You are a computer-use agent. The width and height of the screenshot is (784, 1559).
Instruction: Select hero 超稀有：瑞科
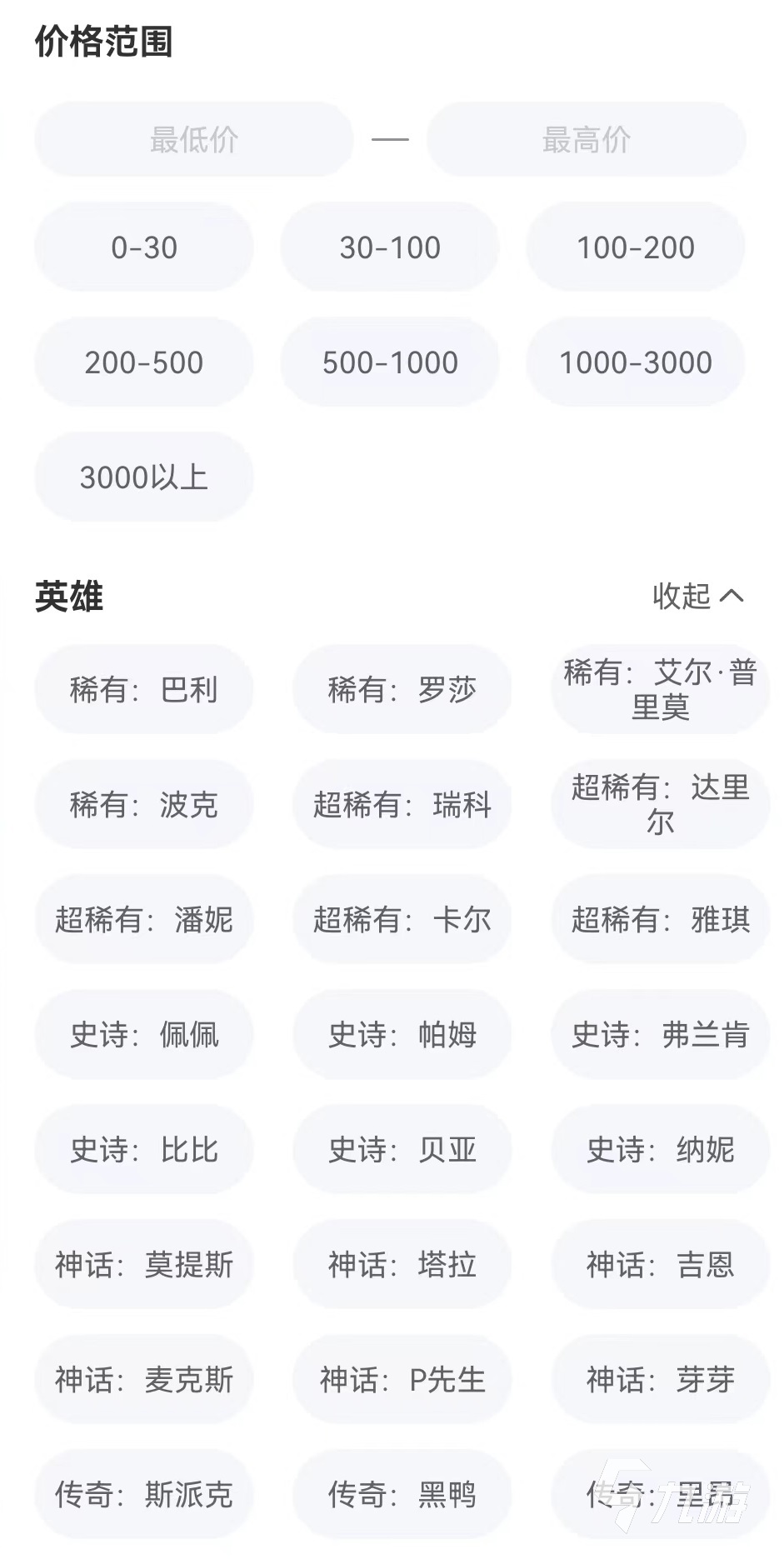pos(402,805)
